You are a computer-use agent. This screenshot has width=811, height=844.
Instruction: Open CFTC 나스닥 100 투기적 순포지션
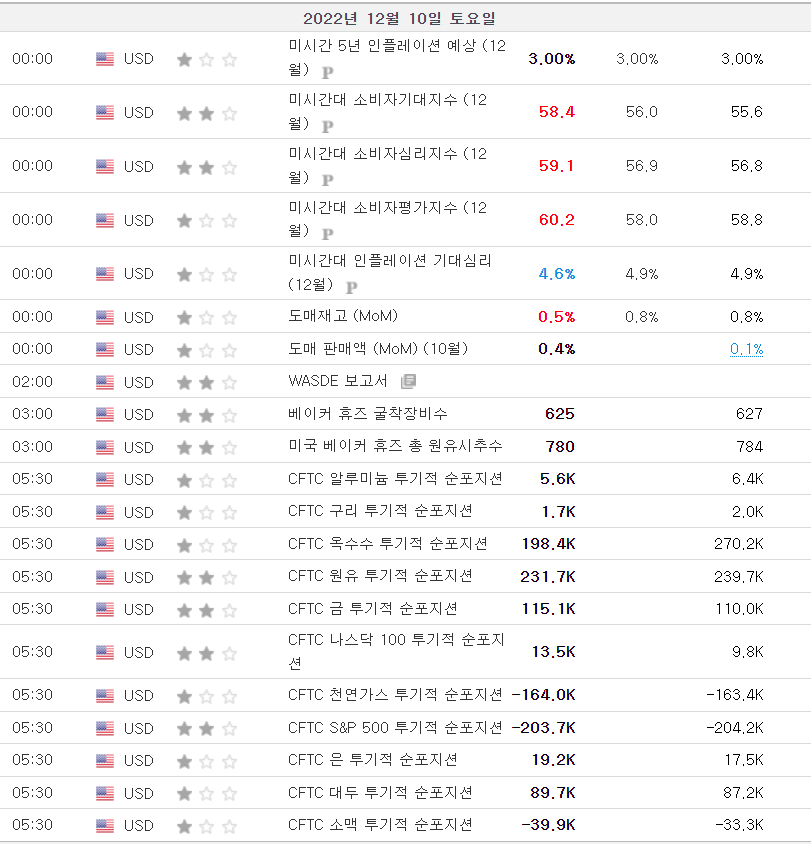tap(396, 641)
